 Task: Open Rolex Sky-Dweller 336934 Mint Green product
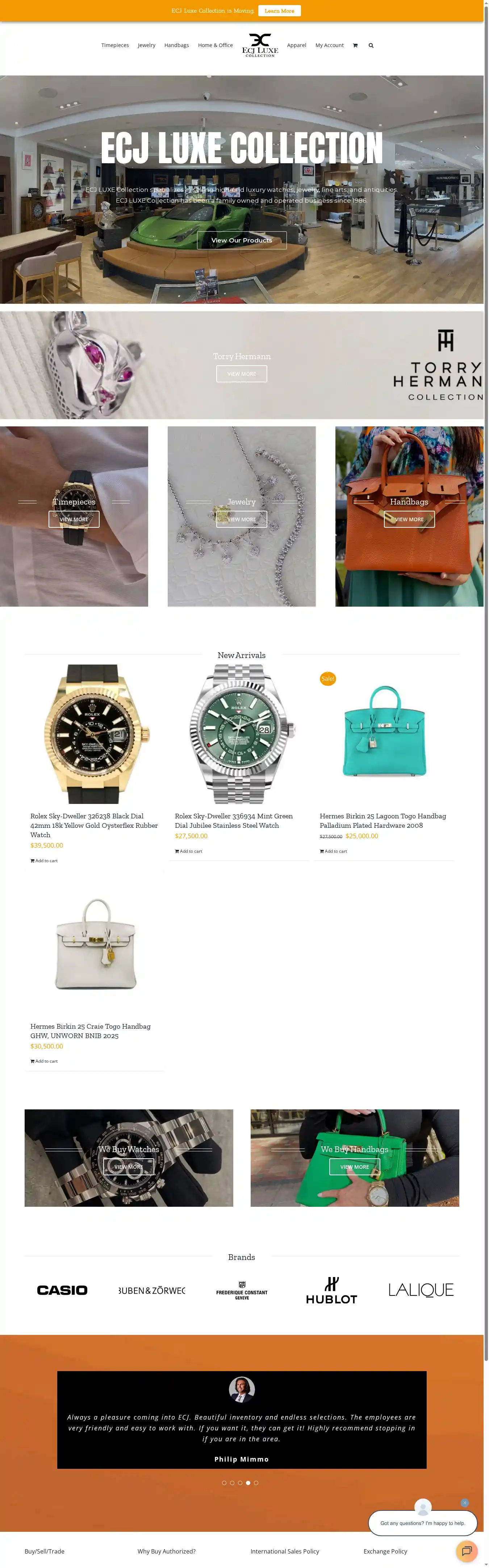[233, 821]
